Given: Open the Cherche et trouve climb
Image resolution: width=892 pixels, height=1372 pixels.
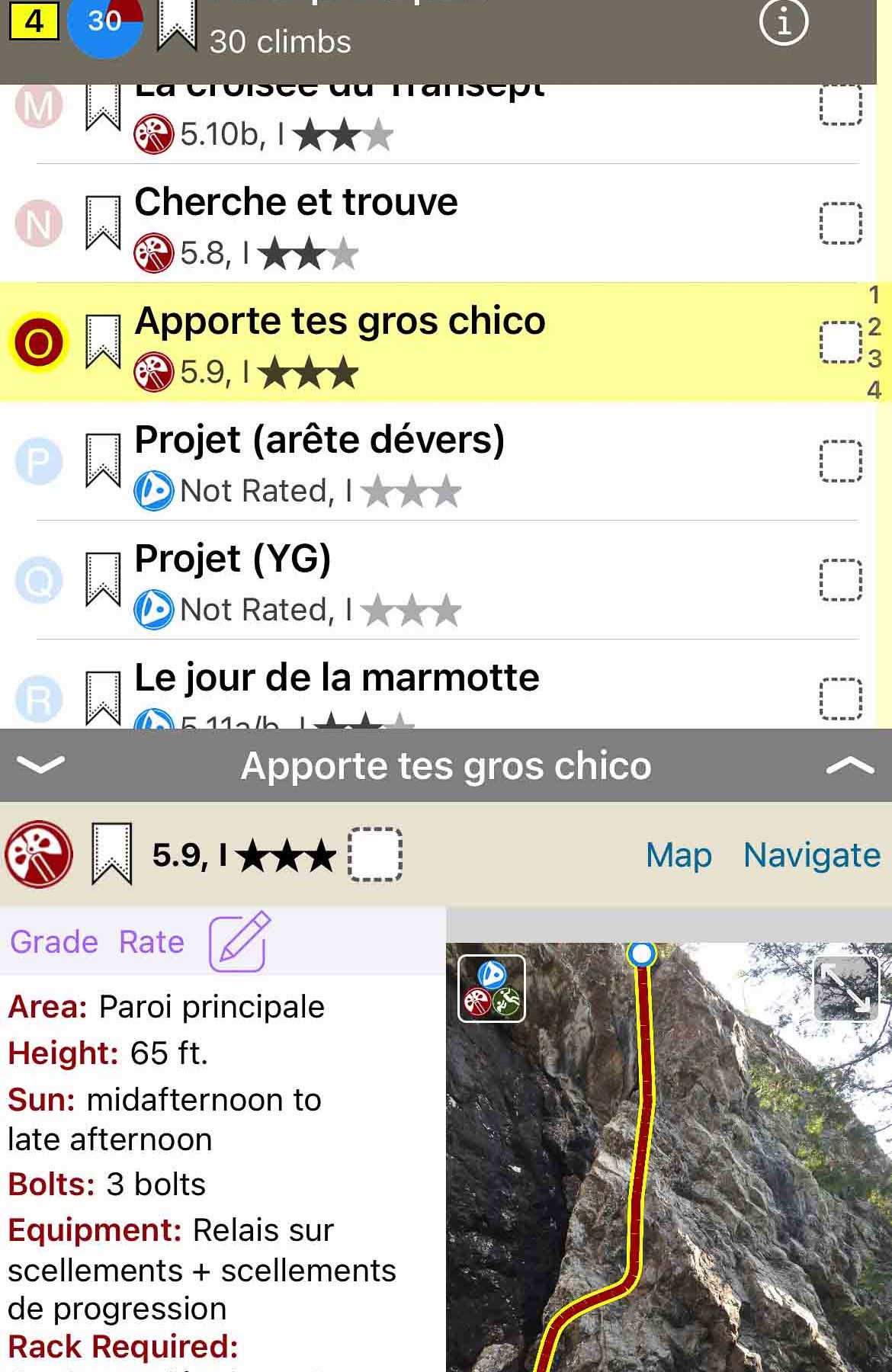Looking at the screenshot, I should click(296, 203).
